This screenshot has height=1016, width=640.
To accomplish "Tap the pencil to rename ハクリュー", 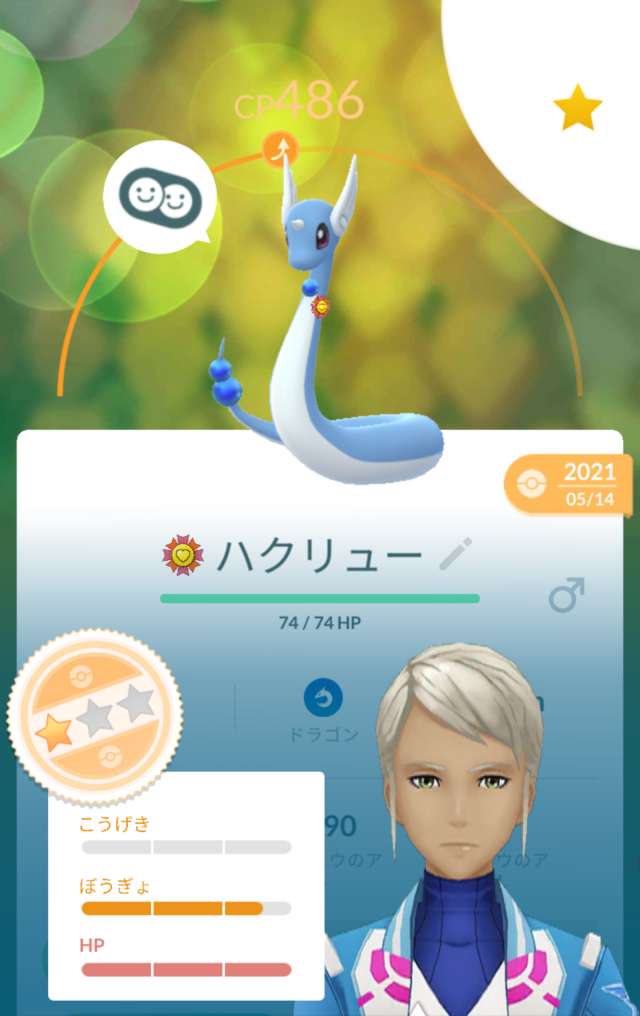I will [456, 554].
